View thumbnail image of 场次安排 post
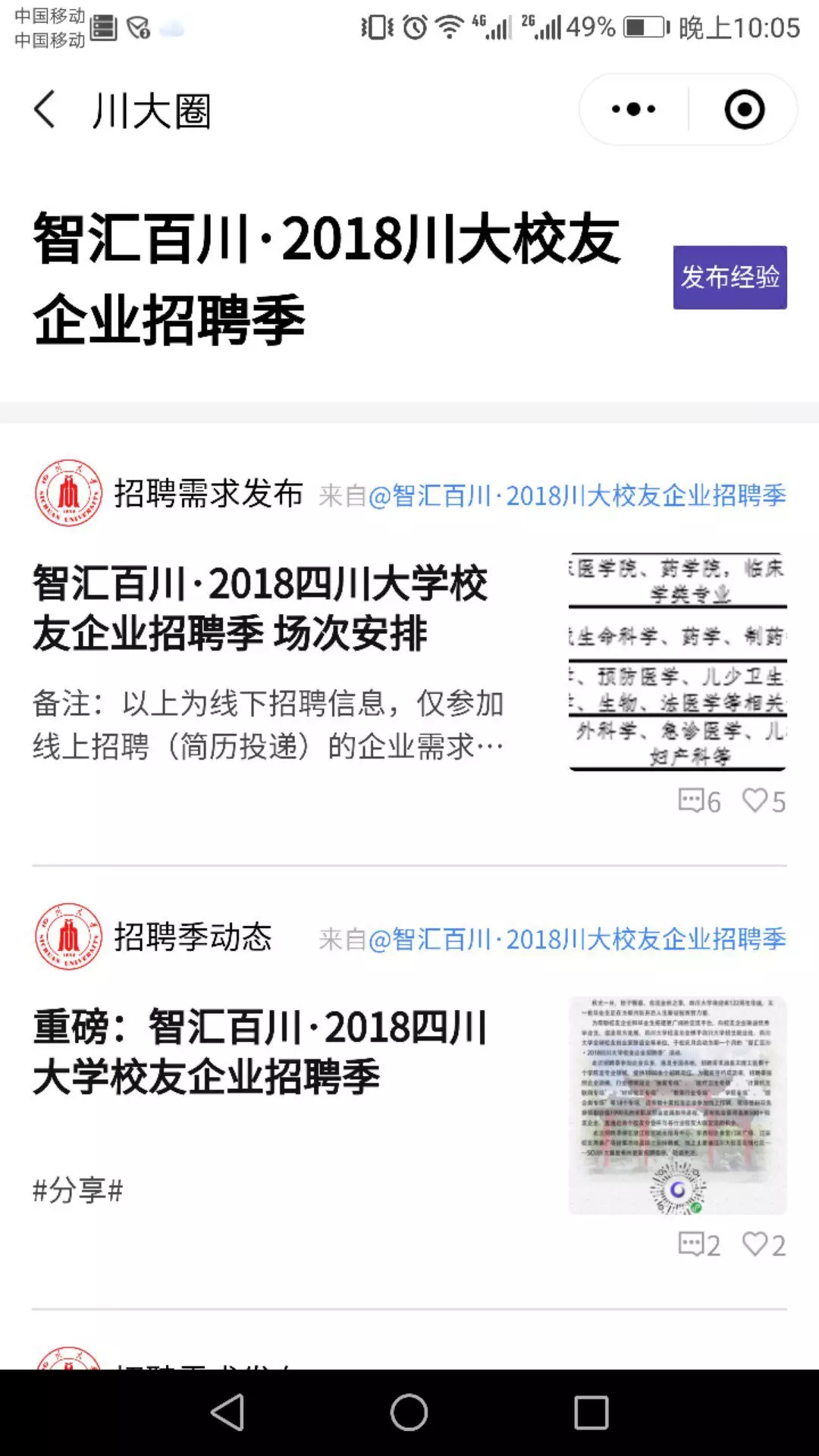Image resolution: width=819 pixels, height=1456 pixels. click(677, 661)
